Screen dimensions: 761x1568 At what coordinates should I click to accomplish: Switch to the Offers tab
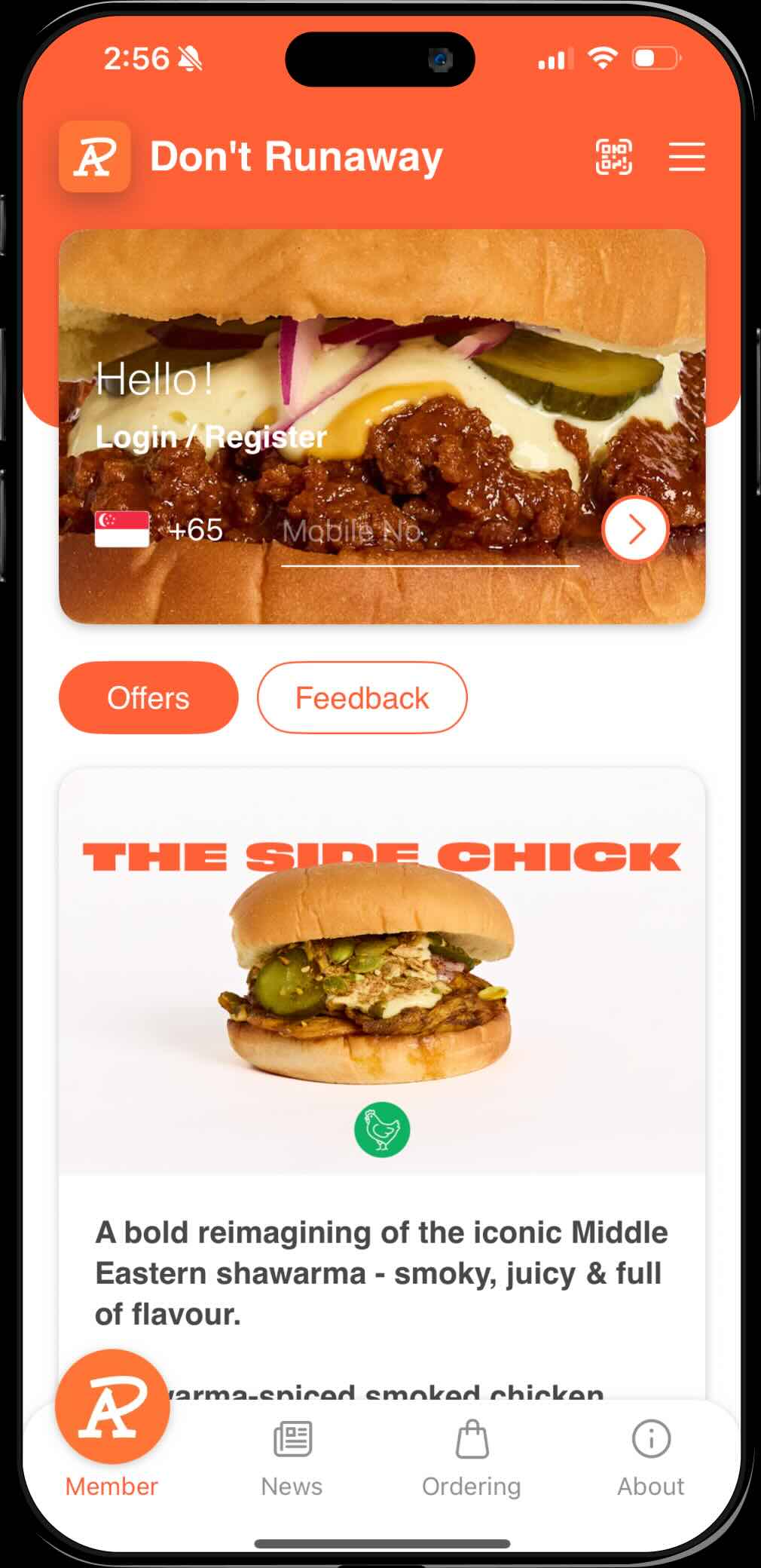(x=148, y=698)
